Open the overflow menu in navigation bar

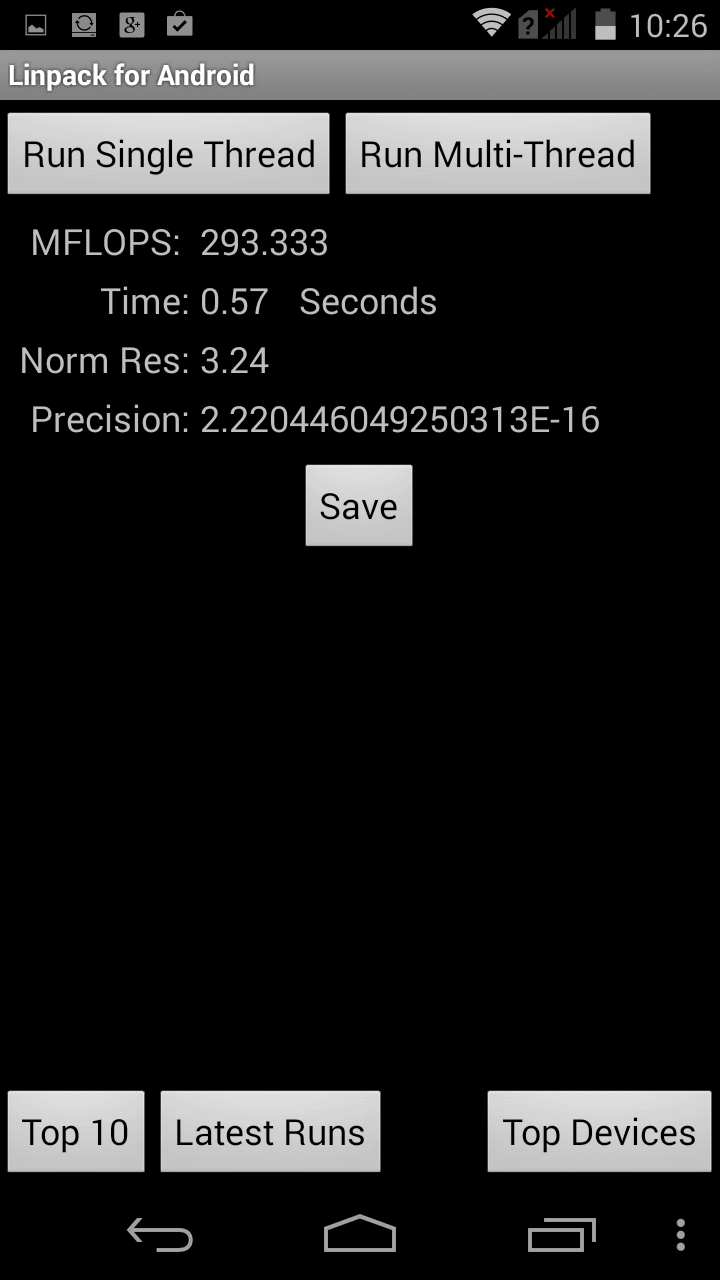click(681, 1236)
